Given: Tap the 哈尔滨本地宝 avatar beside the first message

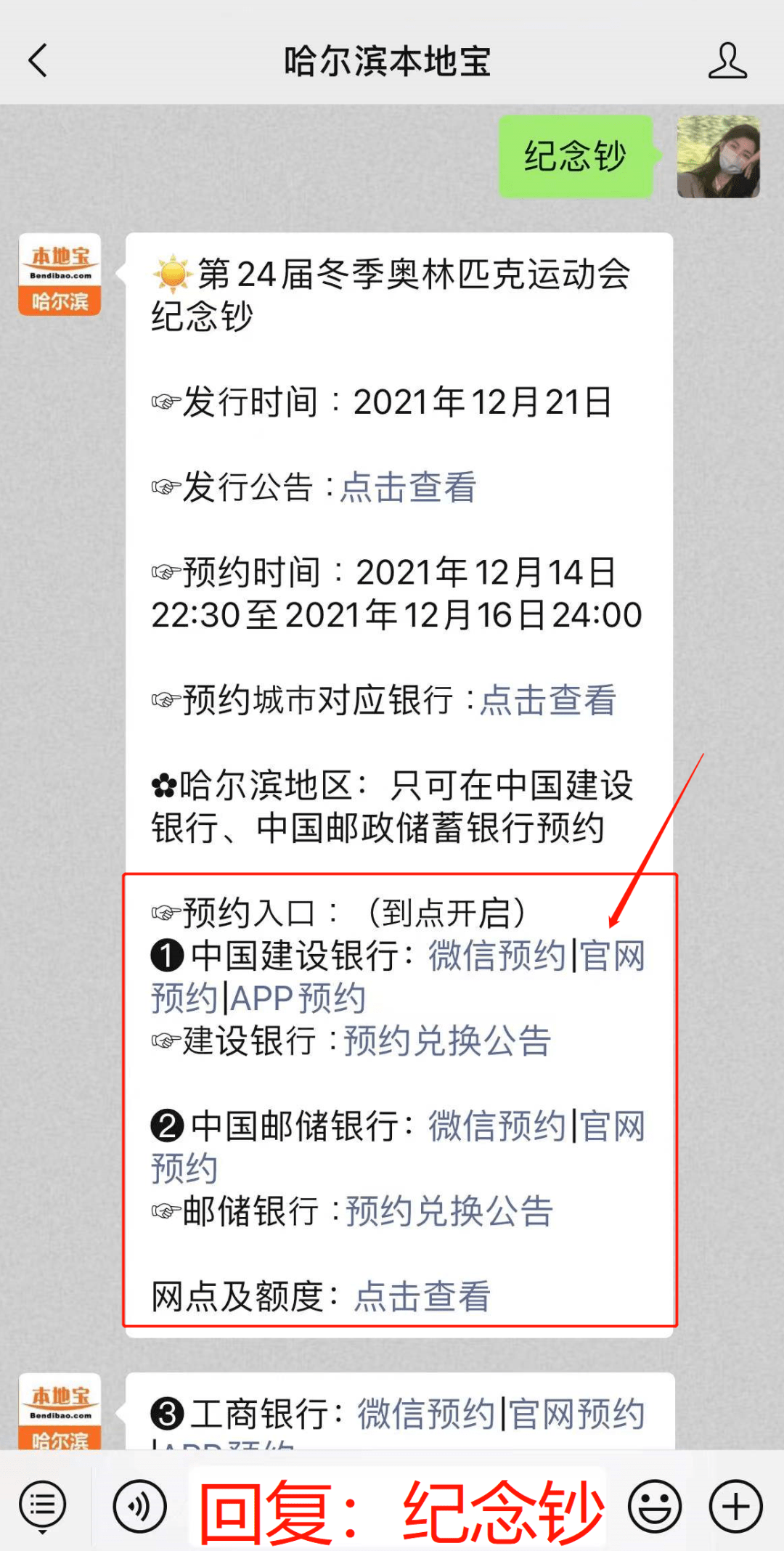Looking at the screenshot, I should (x=60, y=274).
